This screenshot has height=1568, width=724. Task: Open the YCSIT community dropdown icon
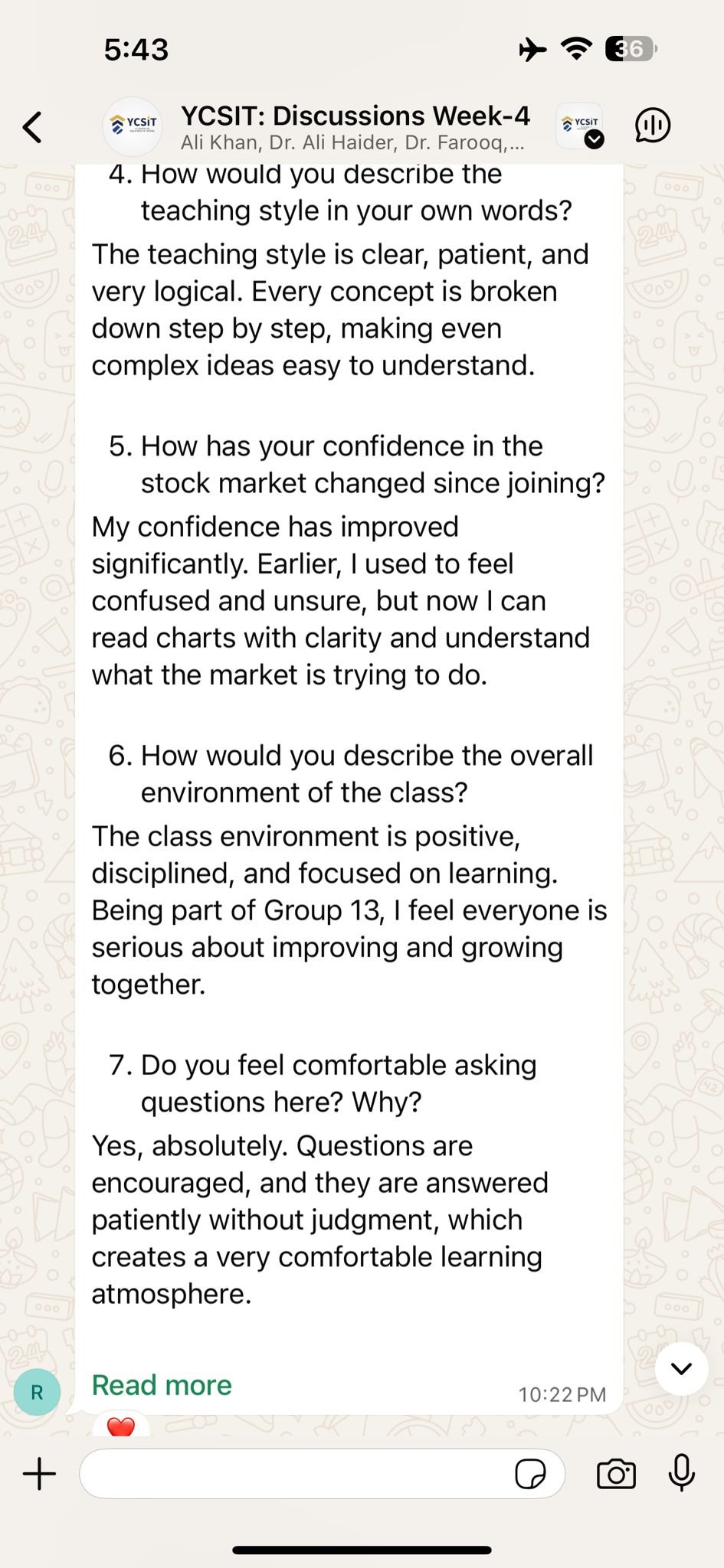[580, 127]
